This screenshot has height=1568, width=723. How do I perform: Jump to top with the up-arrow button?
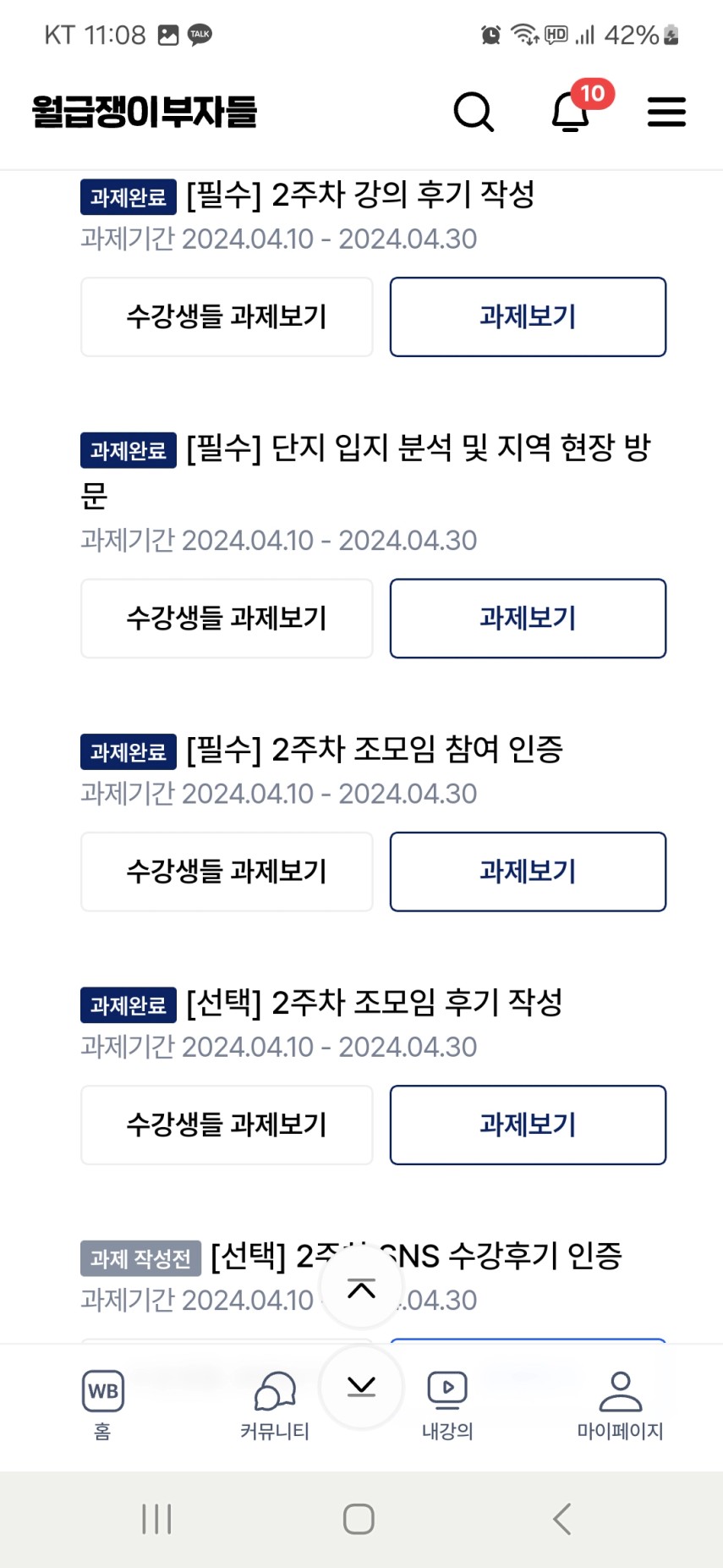(x=361, y=1289)
